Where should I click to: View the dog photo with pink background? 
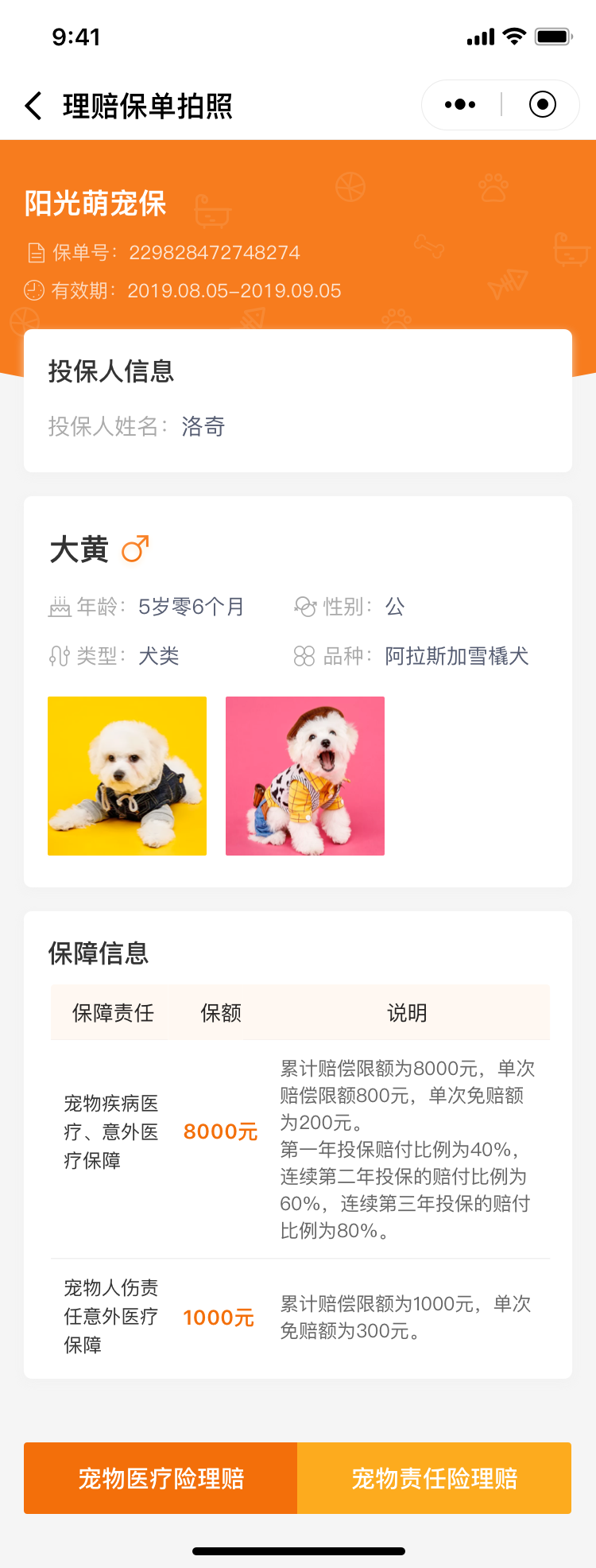(305, 775)
